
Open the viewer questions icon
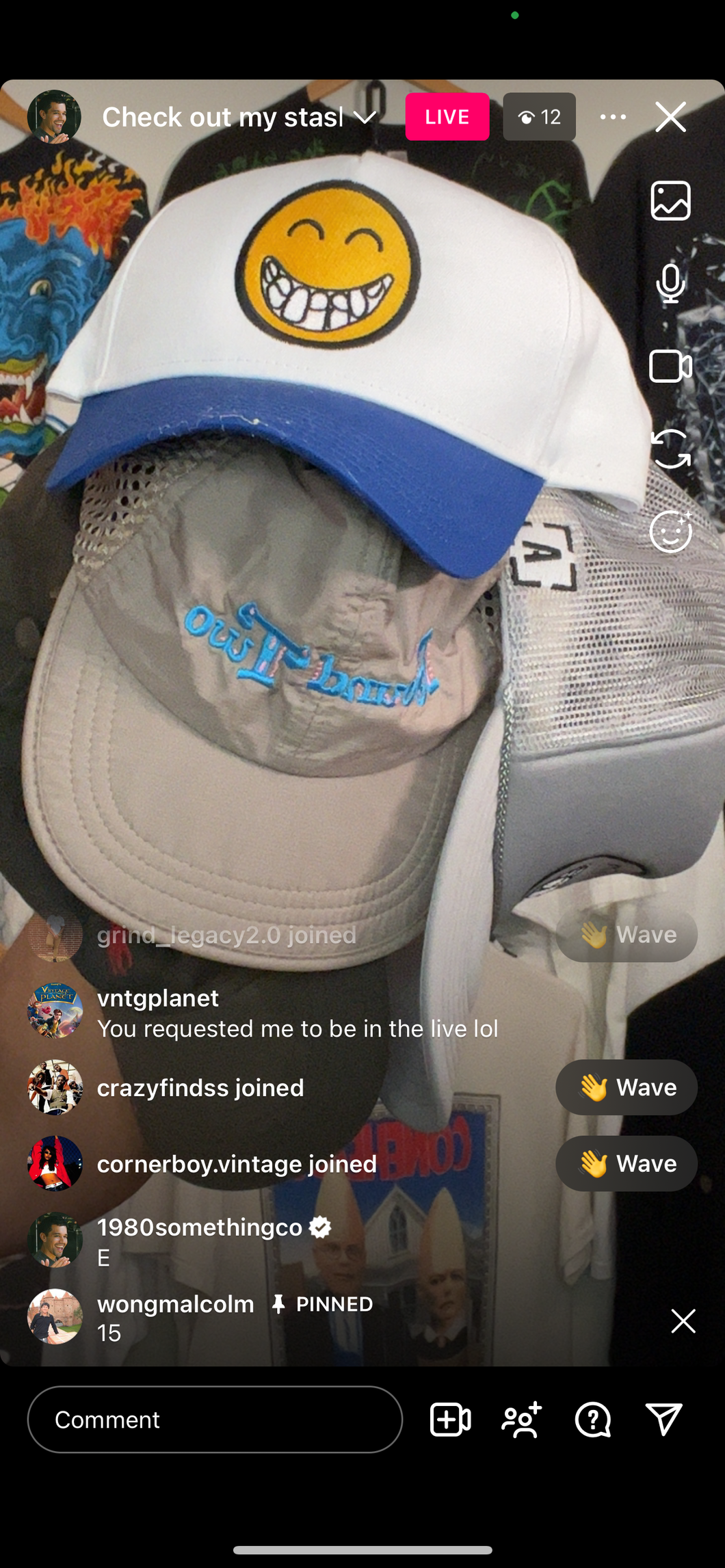coord(592,1420)
